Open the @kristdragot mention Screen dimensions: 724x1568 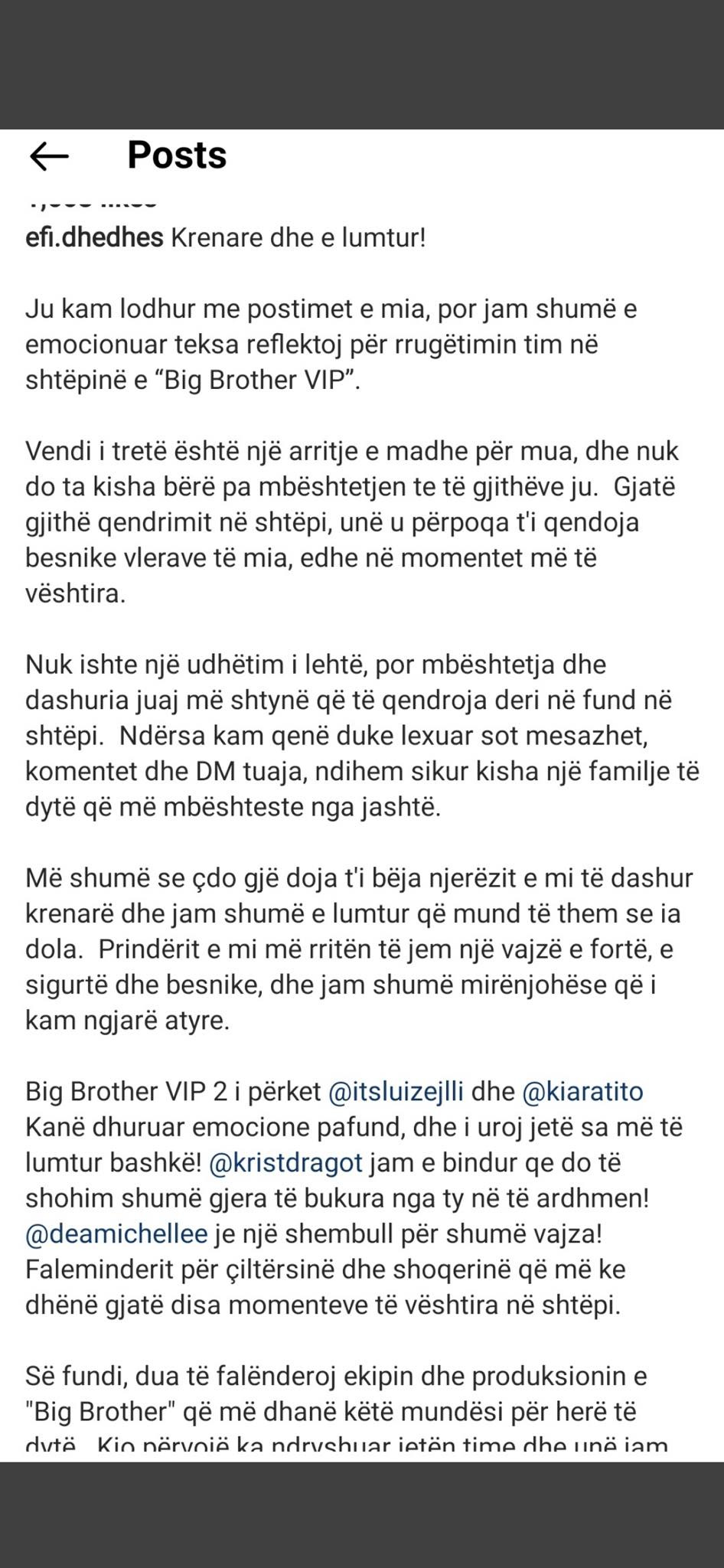point(285,1162)
